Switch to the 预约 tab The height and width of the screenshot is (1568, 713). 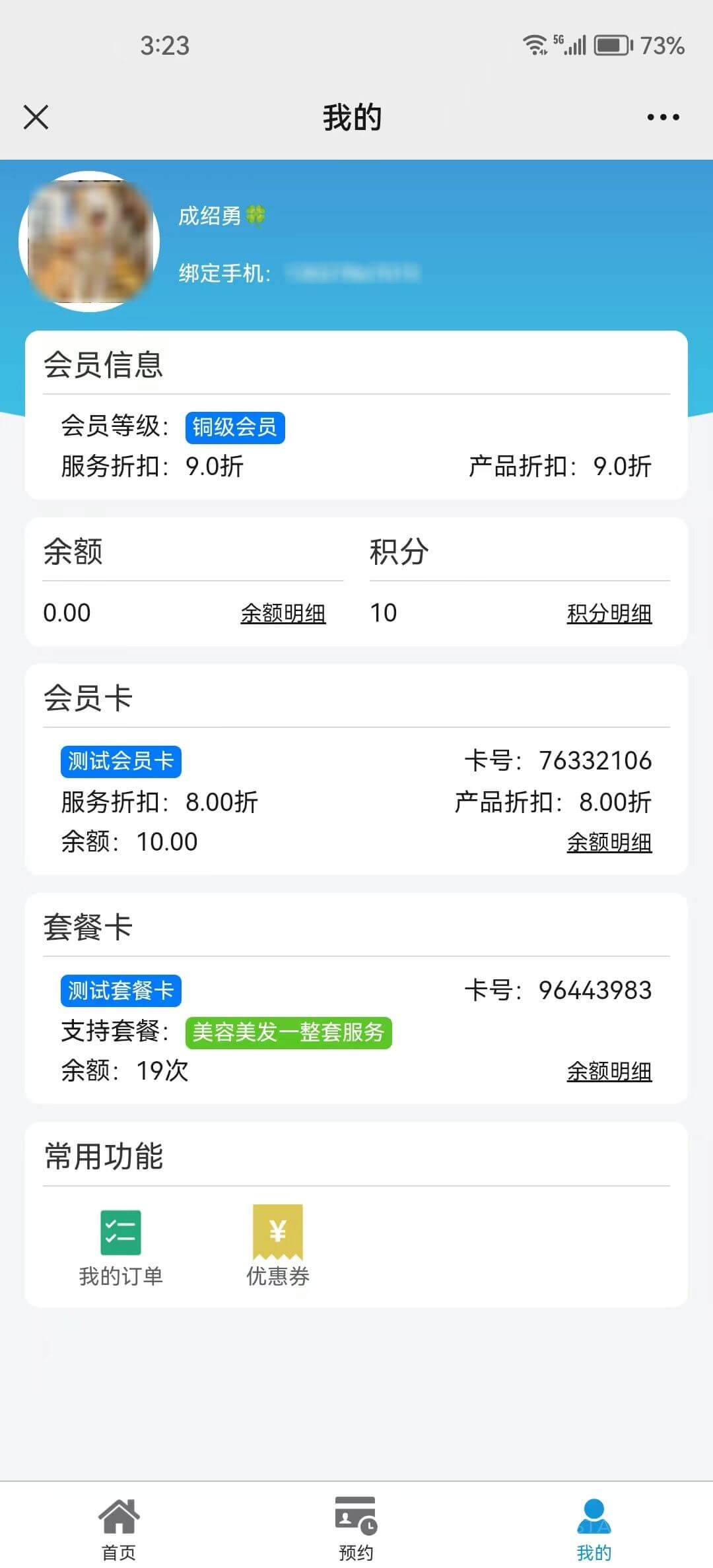coord(356,1531)
